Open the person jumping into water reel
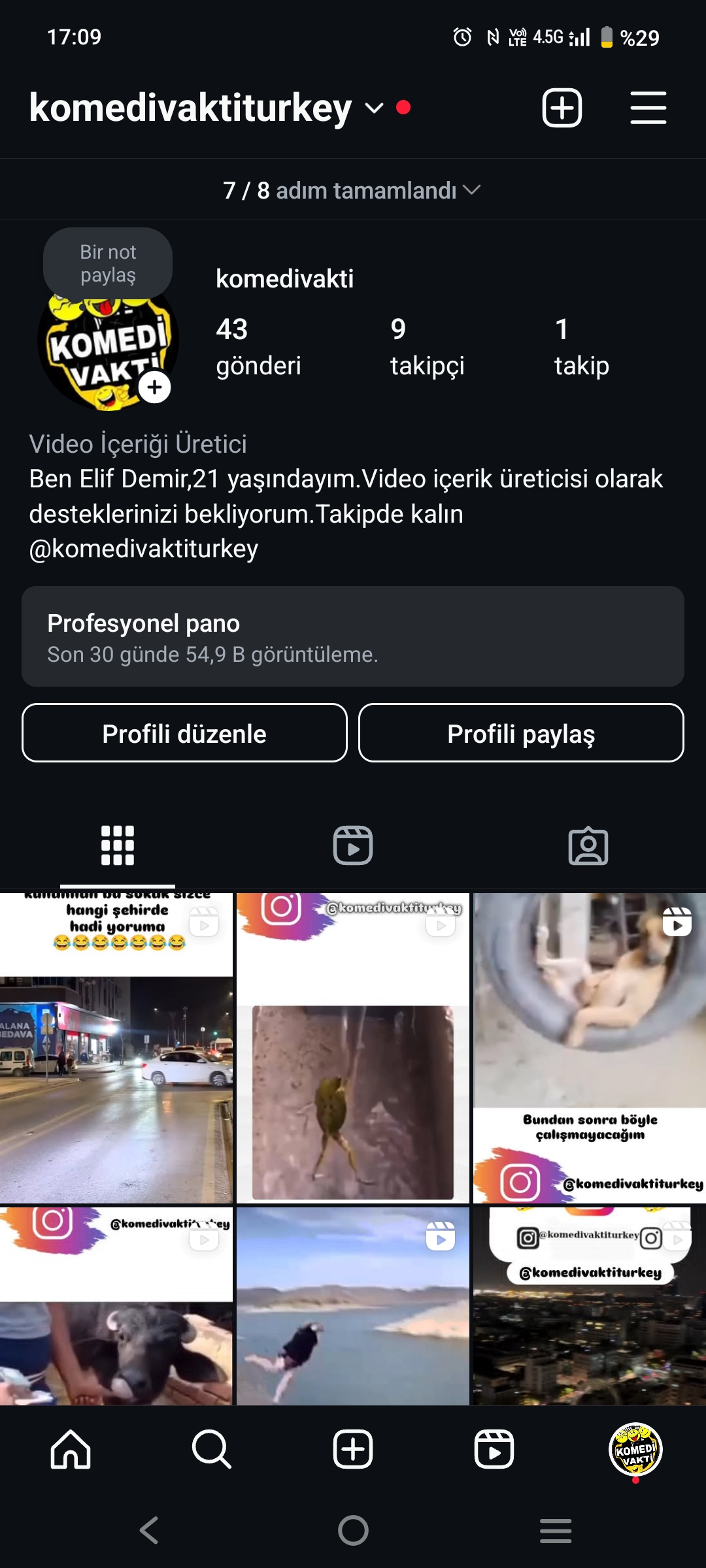The height and width of the screenshot is (1568, 706). [353, 1307]
